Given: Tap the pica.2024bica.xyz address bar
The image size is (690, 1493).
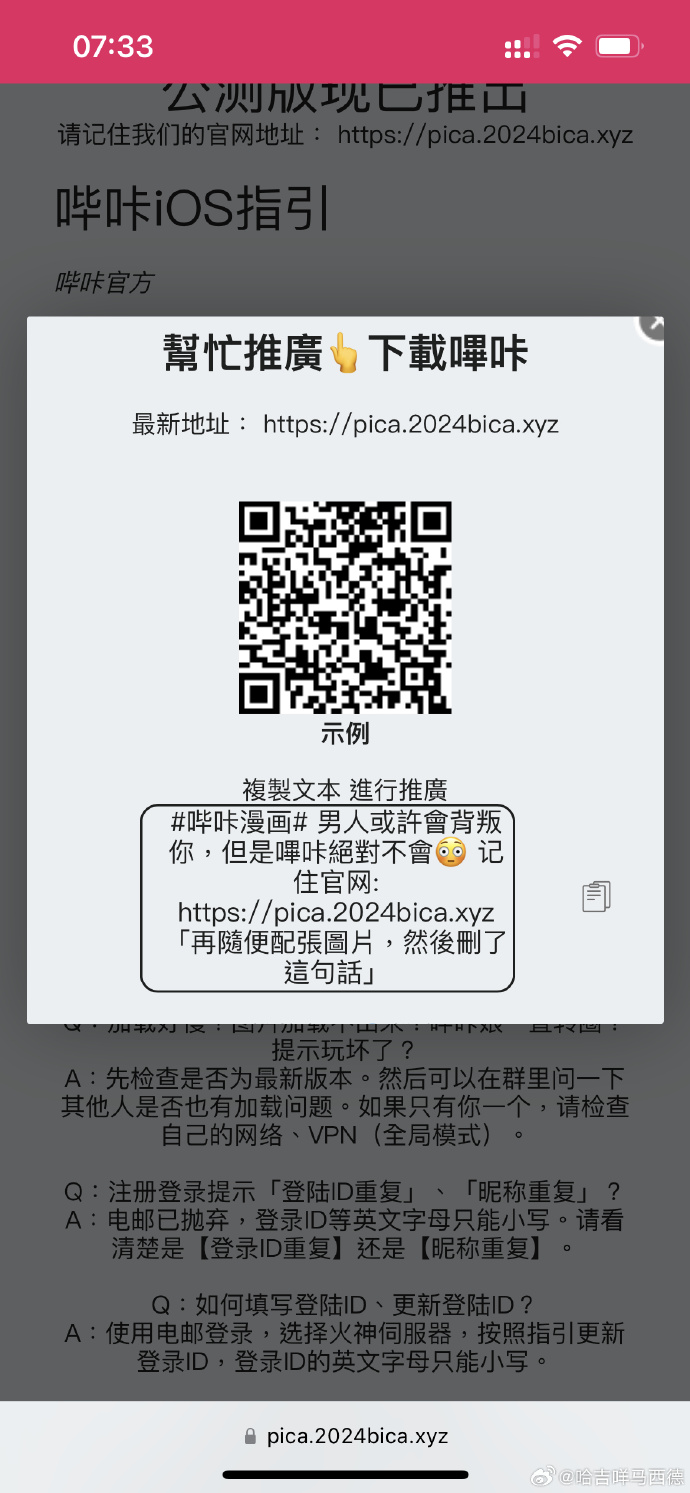Looking at the screenshot, I should coord(346,1436).
